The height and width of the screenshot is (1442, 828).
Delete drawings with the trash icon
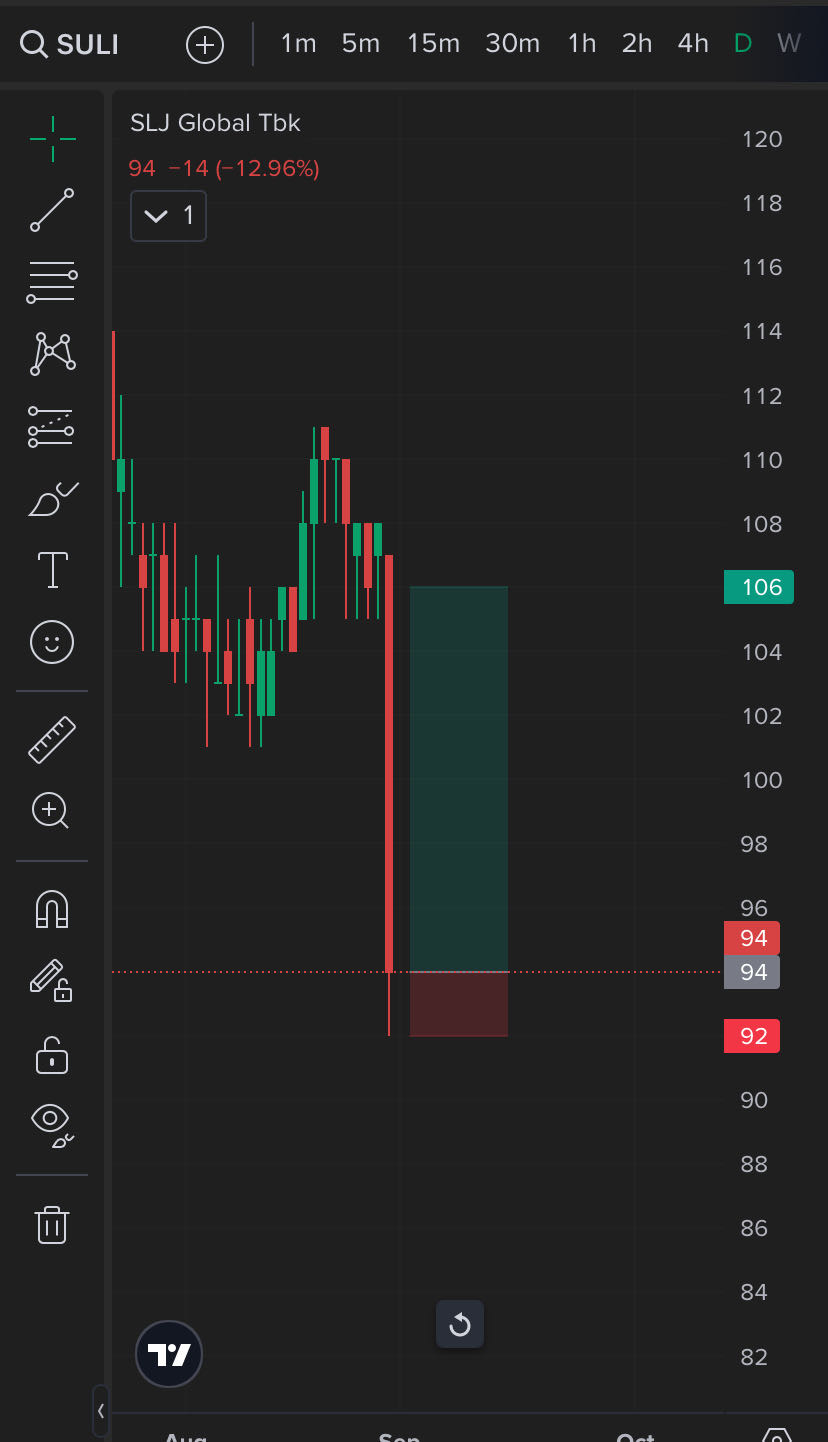click(52, 1224)
